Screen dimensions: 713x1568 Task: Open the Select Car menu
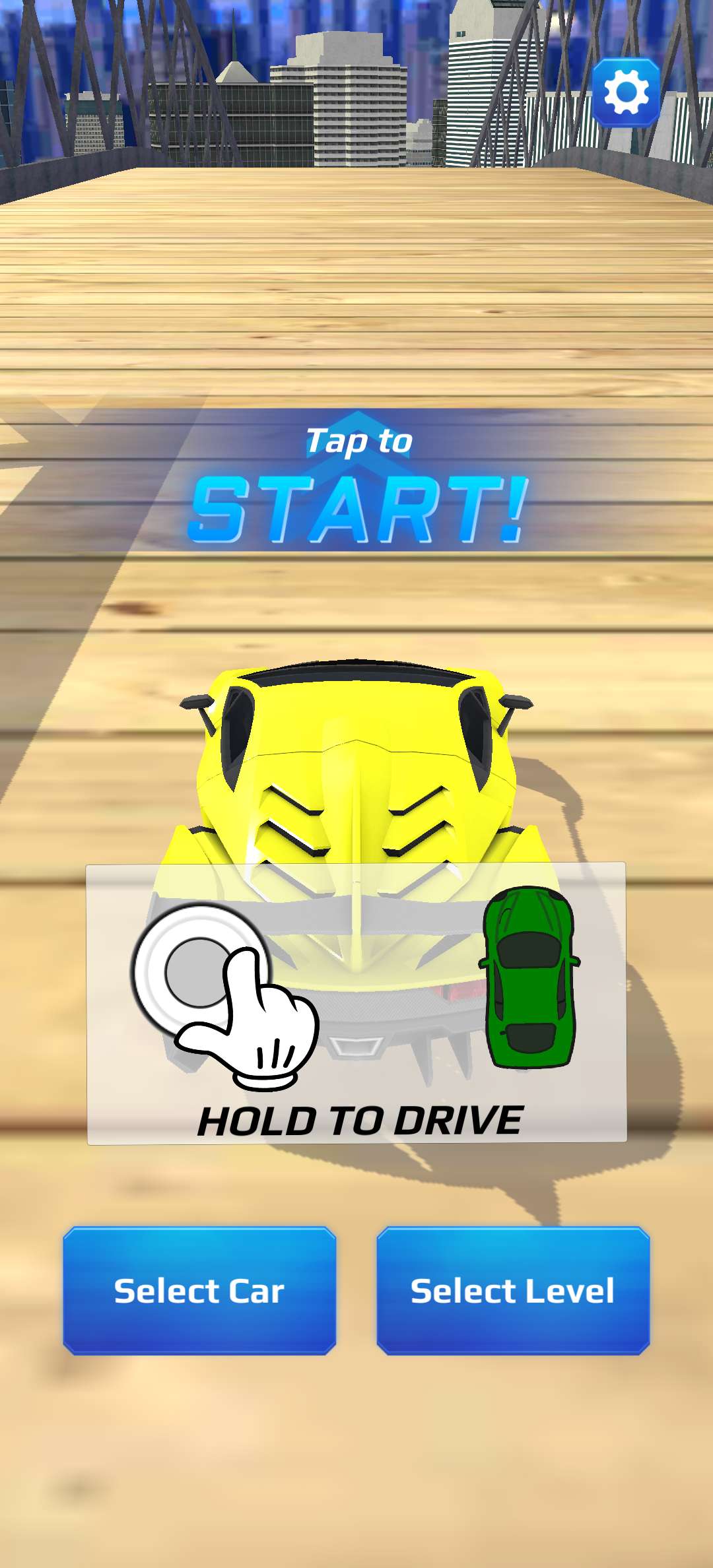(199, 1291)
